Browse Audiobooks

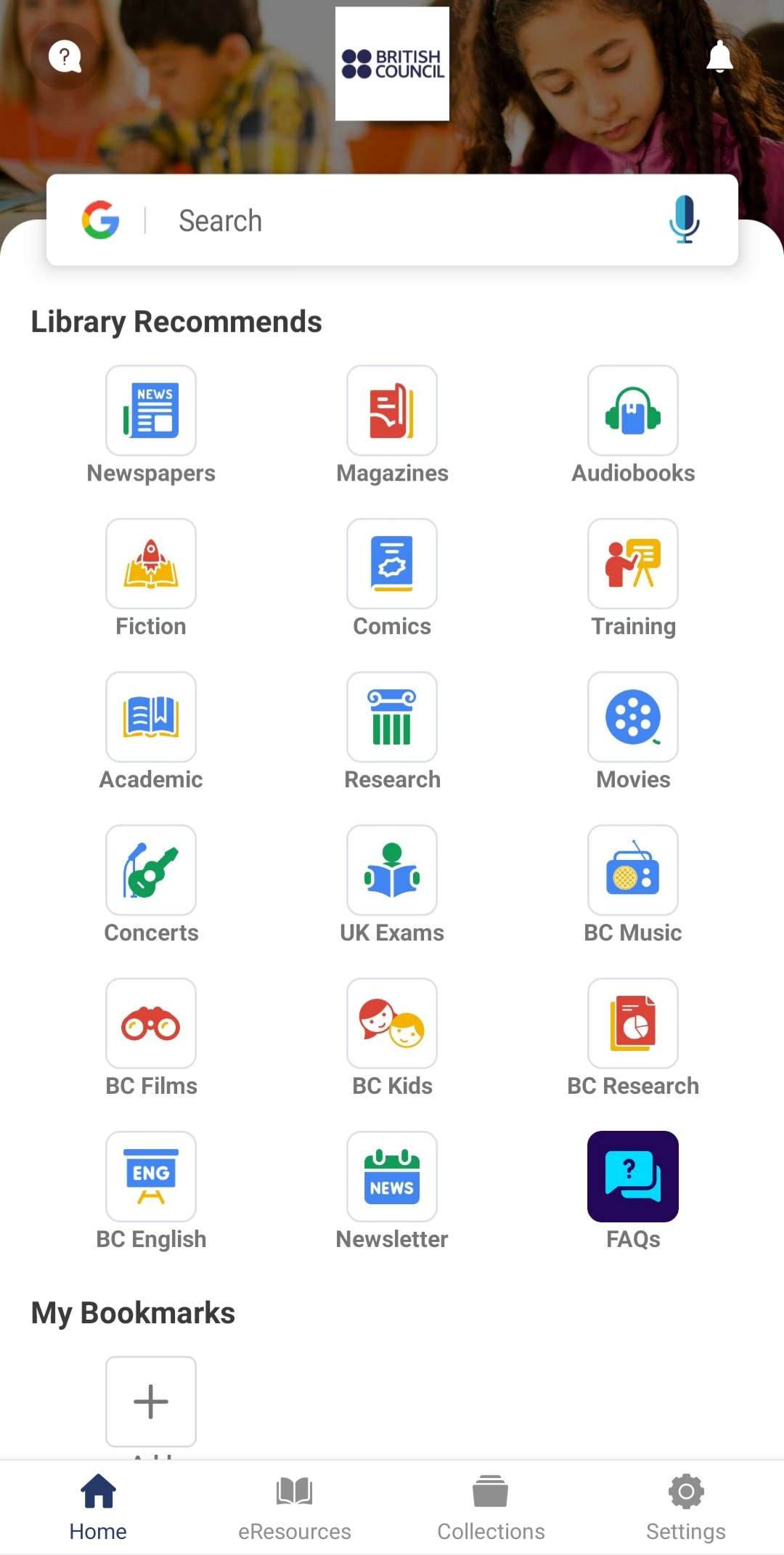pos(633,411)
